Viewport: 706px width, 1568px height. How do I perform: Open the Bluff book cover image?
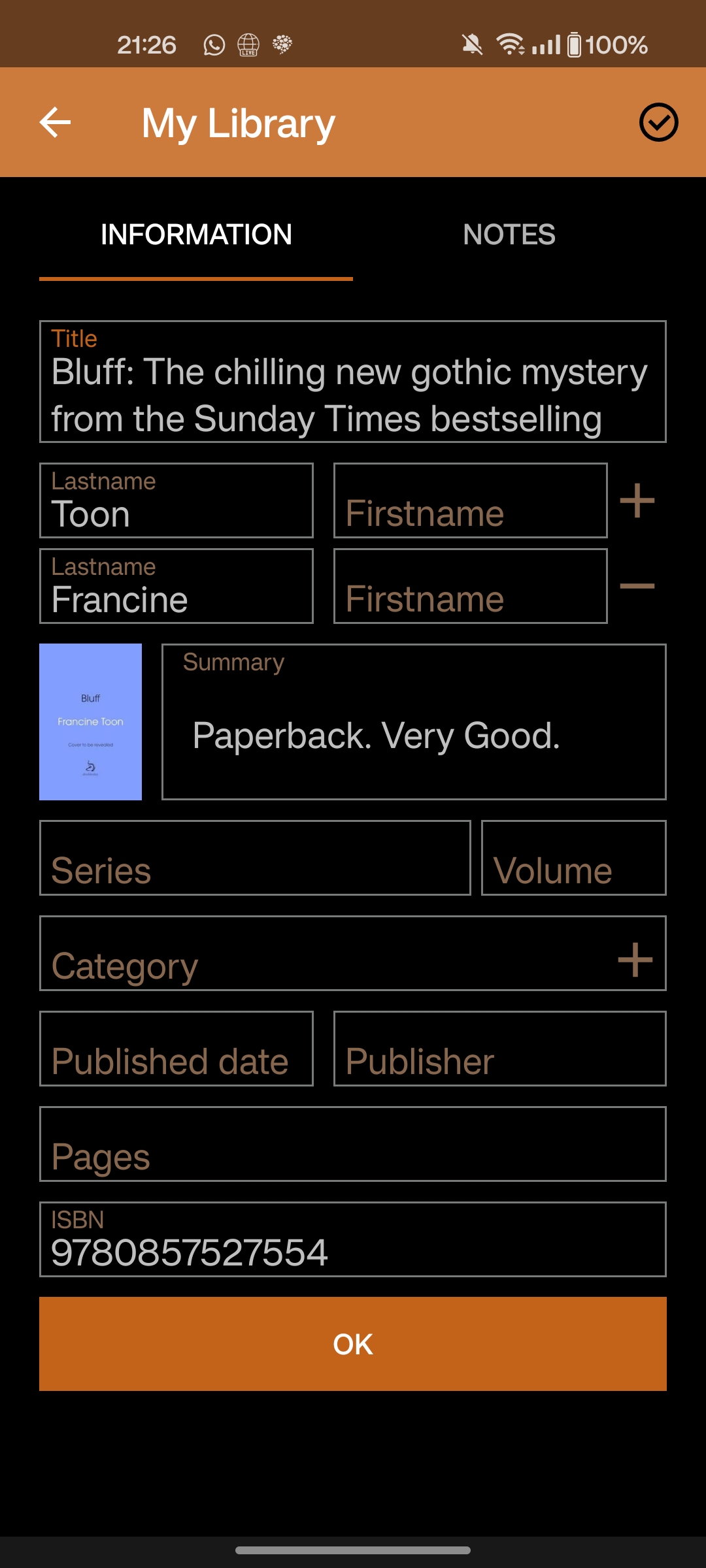click(x=91, y=722)
